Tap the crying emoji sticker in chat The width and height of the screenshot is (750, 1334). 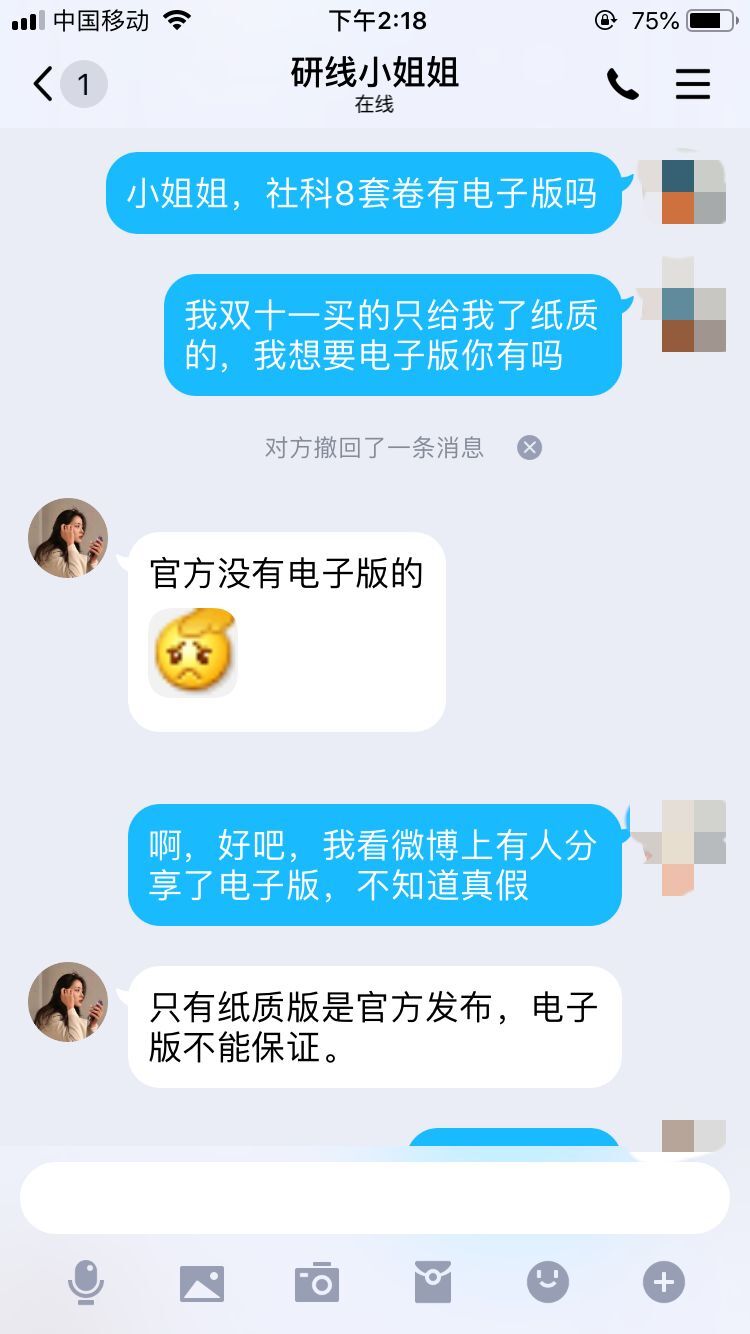tap(193, 653)
